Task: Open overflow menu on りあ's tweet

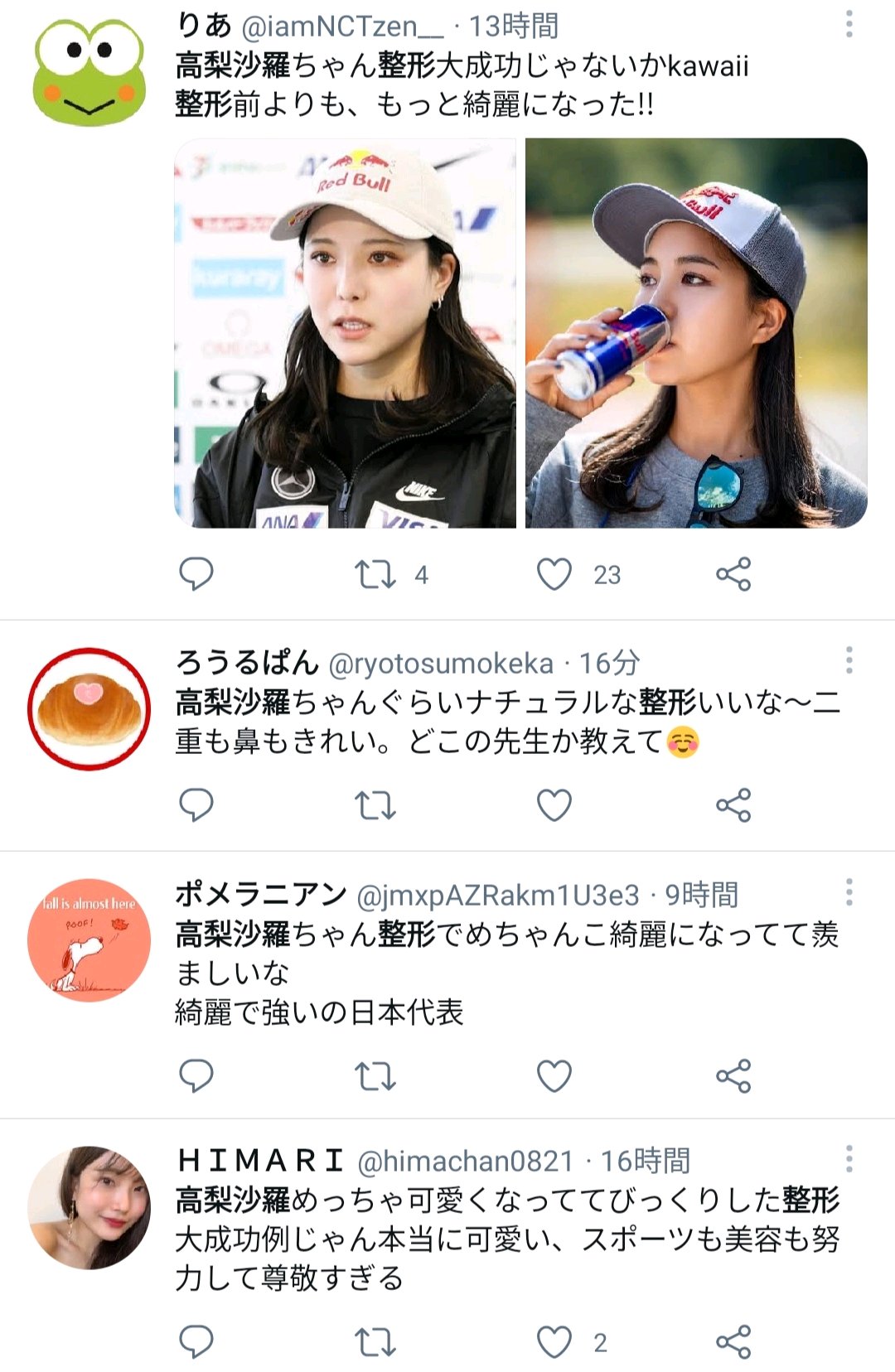Action: tap(849, 24)
